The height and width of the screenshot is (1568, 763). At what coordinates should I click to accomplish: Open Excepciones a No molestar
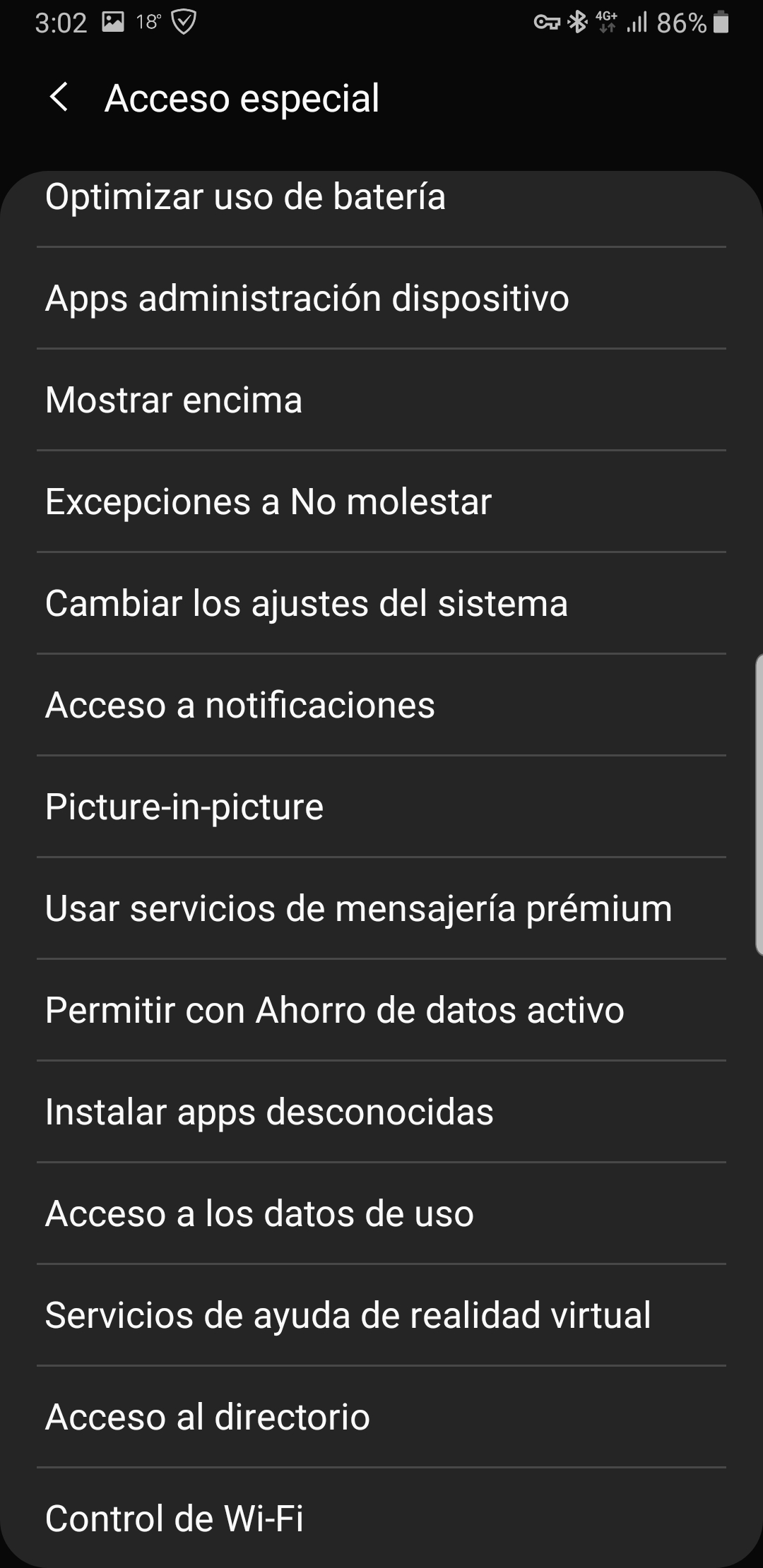[268, 501]
